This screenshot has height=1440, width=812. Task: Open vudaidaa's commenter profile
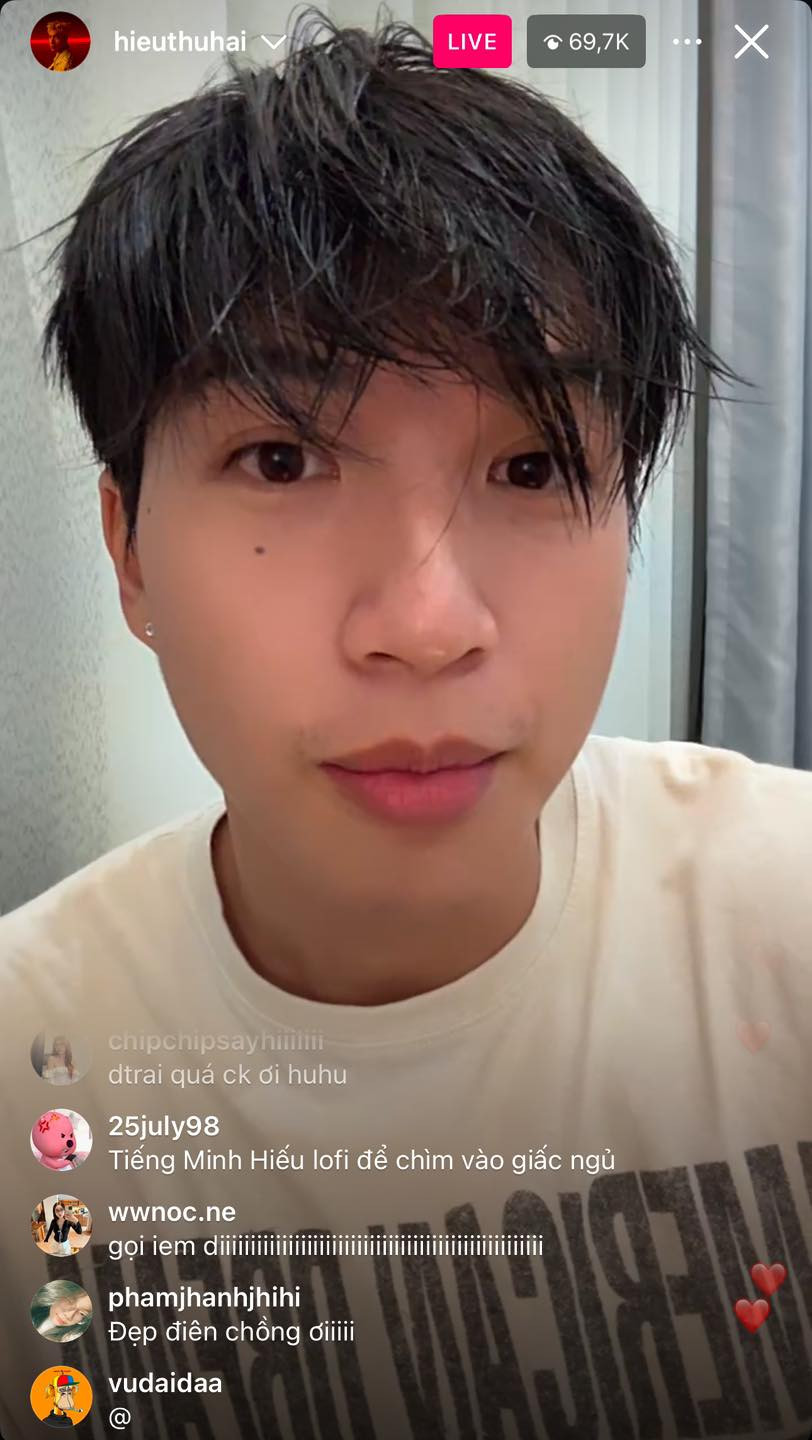(61, 1396)
